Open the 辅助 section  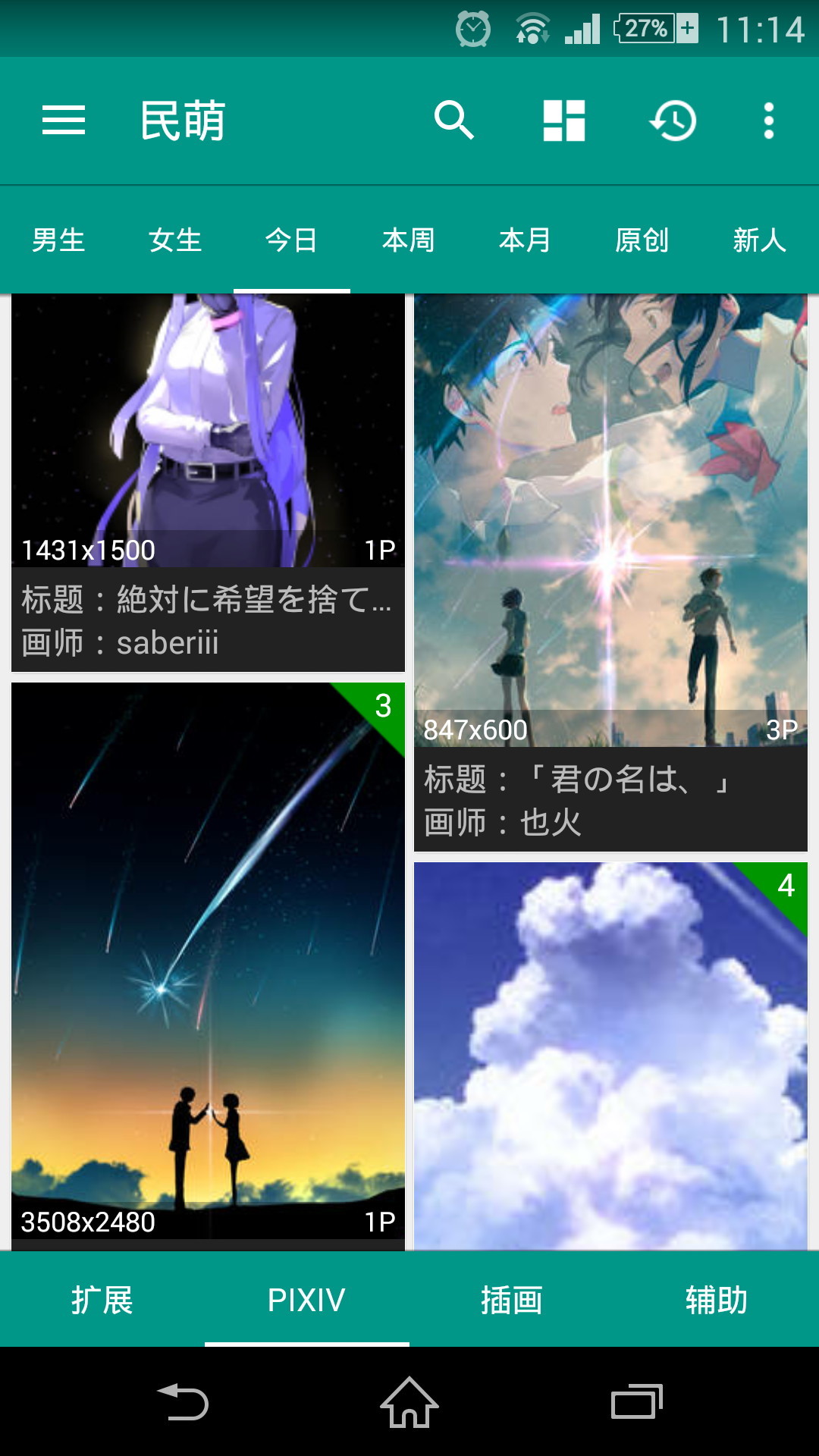coord(717,1301)
